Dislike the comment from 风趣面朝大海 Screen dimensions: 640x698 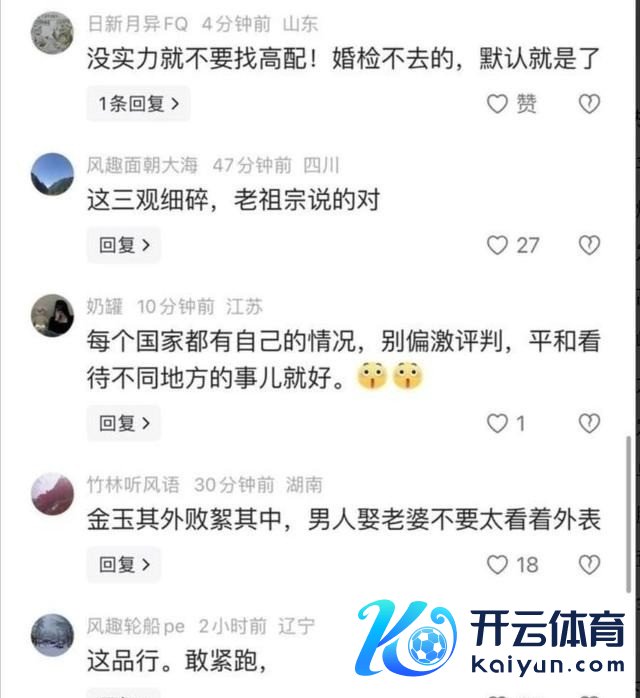tap(590, 245)
